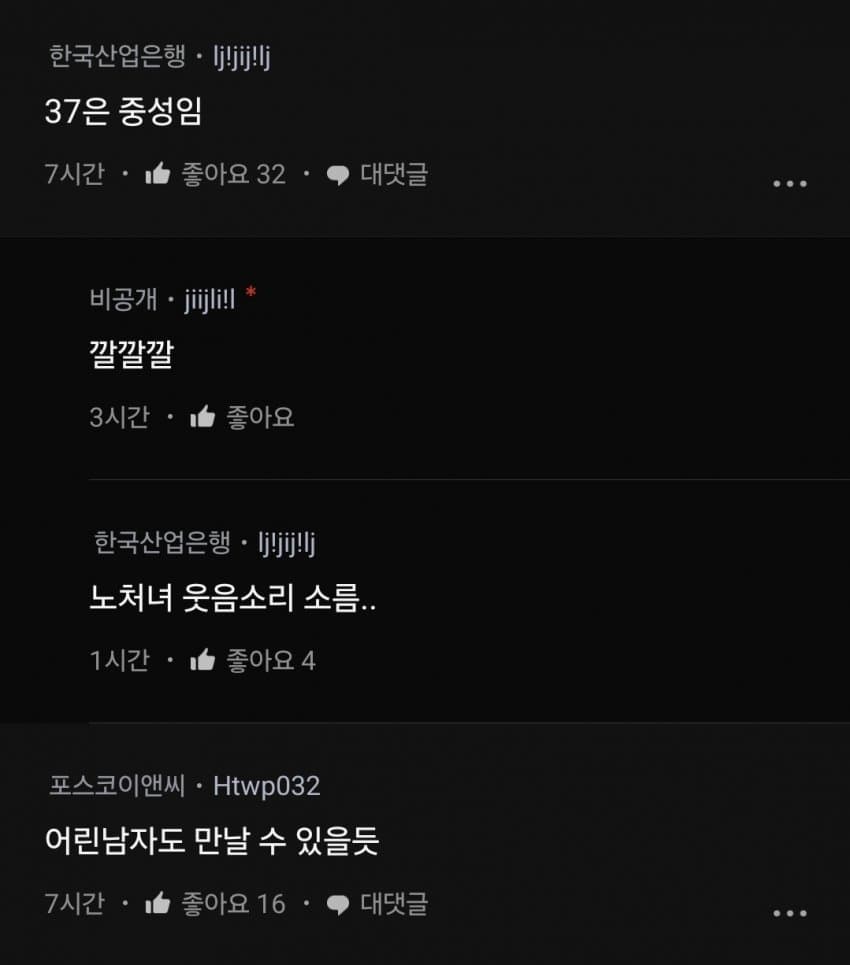Click the speech bubble icon on the bottom comment
This screenshot has width=850, height=965.
click(x=338, y=904)
